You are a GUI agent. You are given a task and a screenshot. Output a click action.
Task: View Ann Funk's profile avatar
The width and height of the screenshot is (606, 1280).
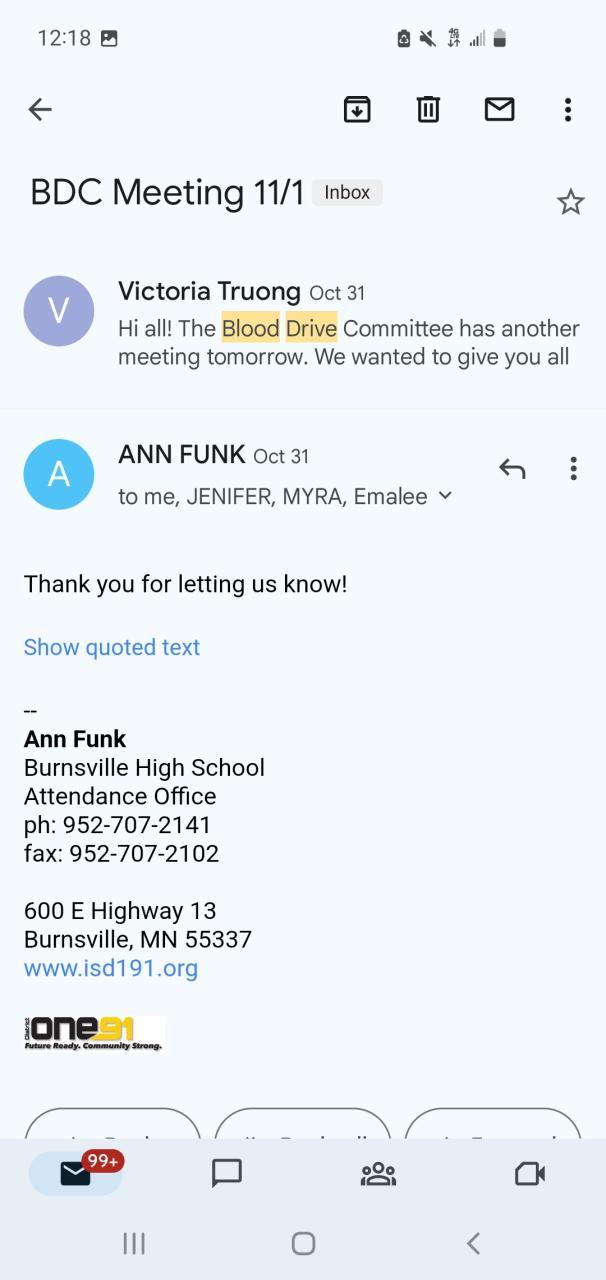(59, 474)
